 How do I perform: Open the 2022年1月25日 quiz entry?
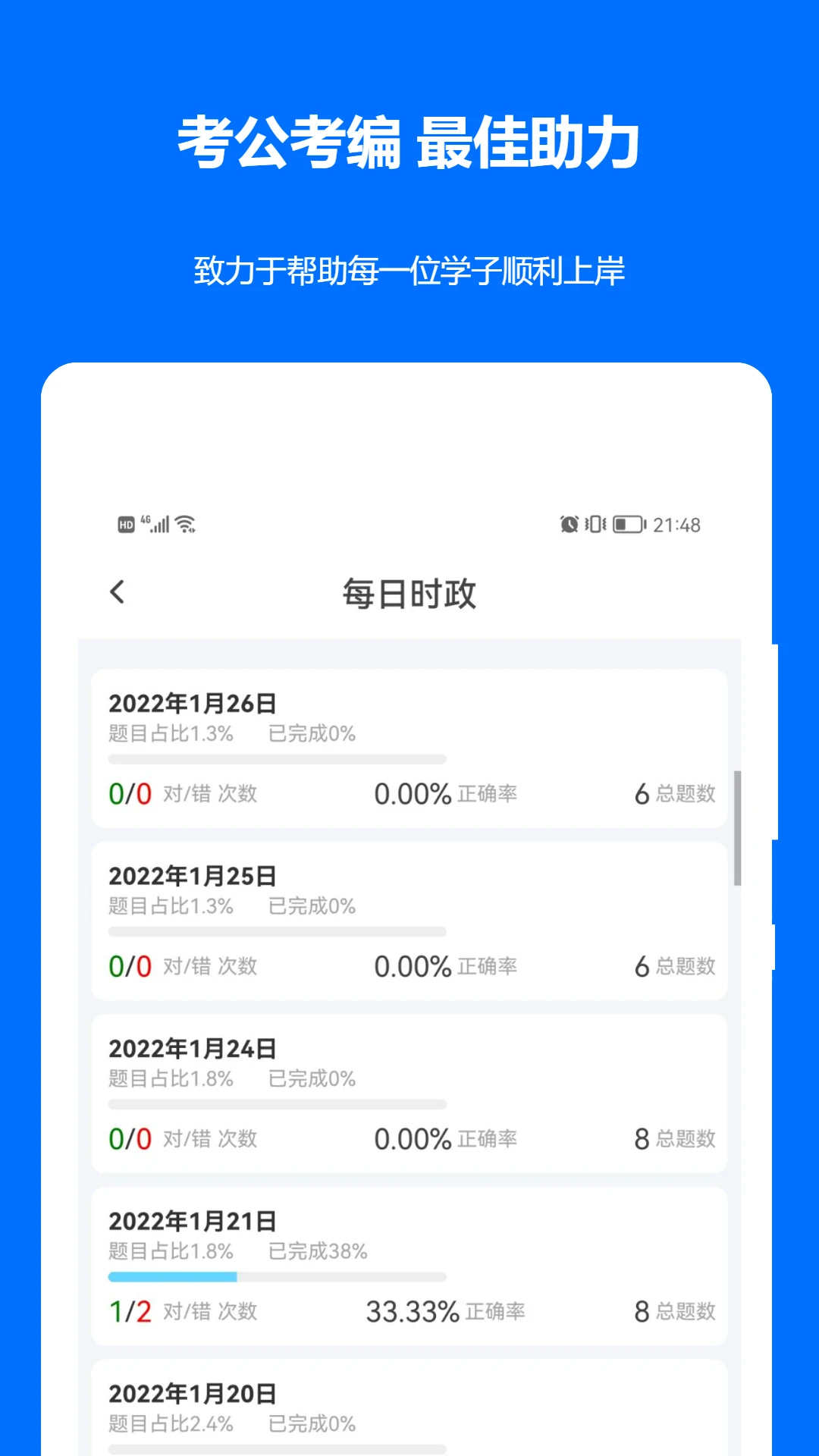(x=409, y=919)
